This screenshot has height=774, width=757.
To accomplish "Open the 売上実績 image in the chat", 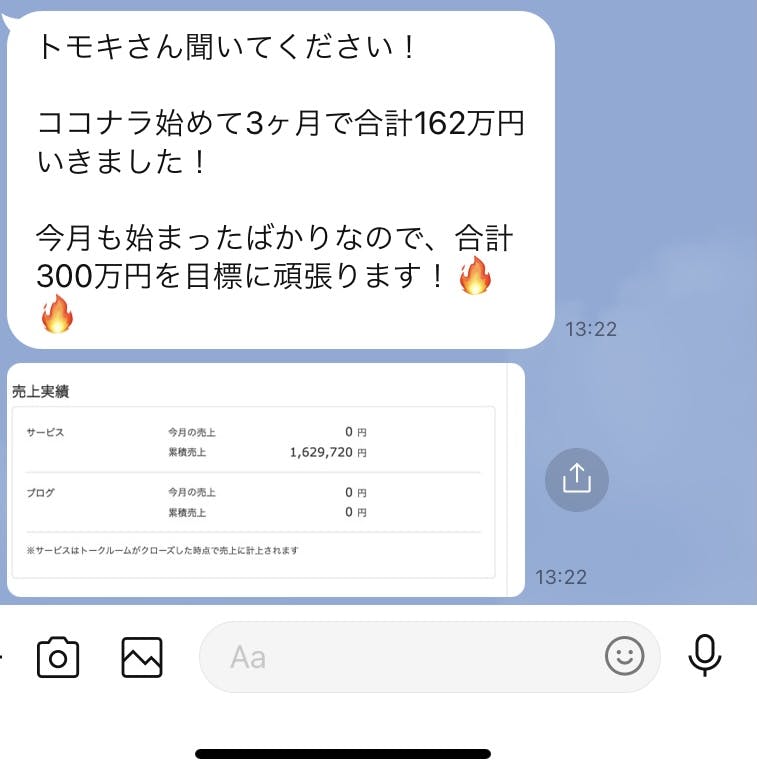I will pos(265,480).
